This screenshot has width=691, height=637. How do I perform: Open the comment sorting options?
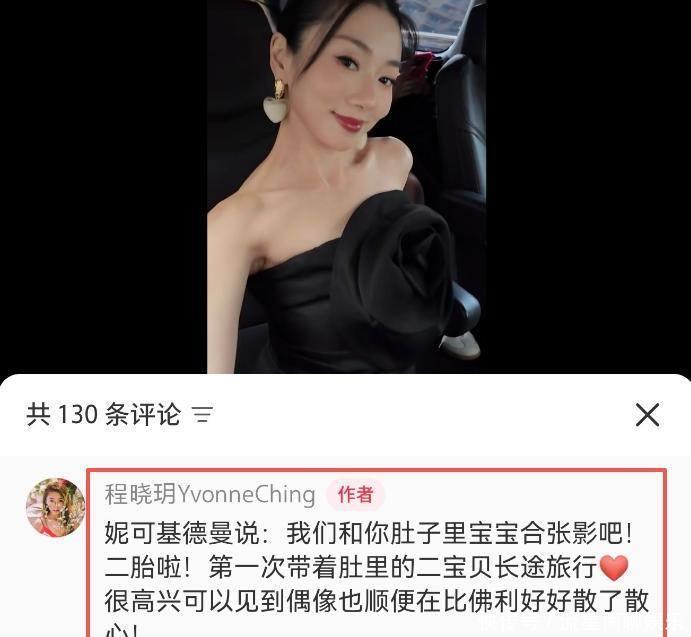coord(203,414)
